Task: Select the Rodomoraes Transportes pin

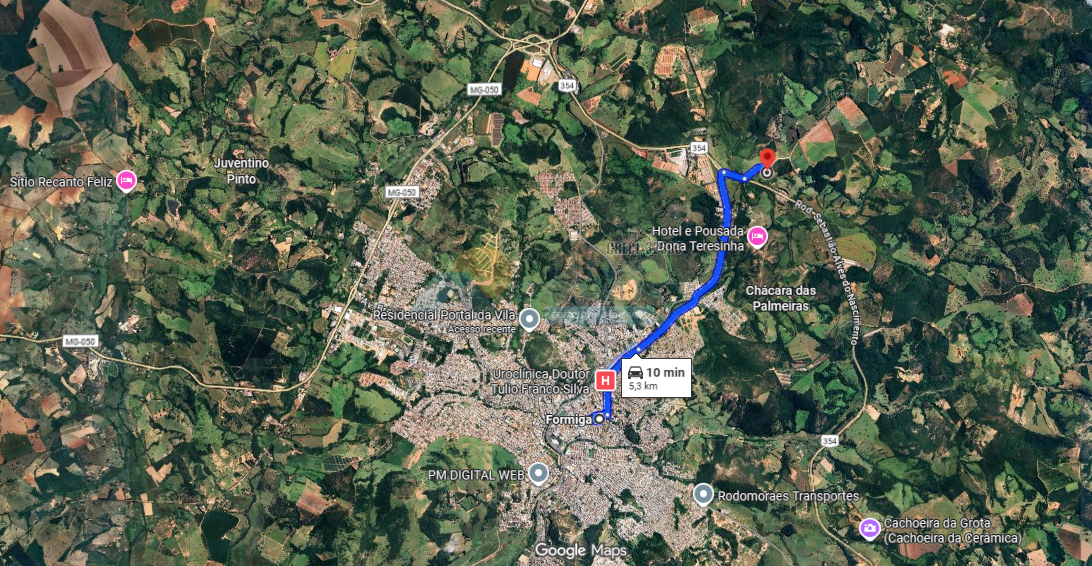Action: click(703, 495)
